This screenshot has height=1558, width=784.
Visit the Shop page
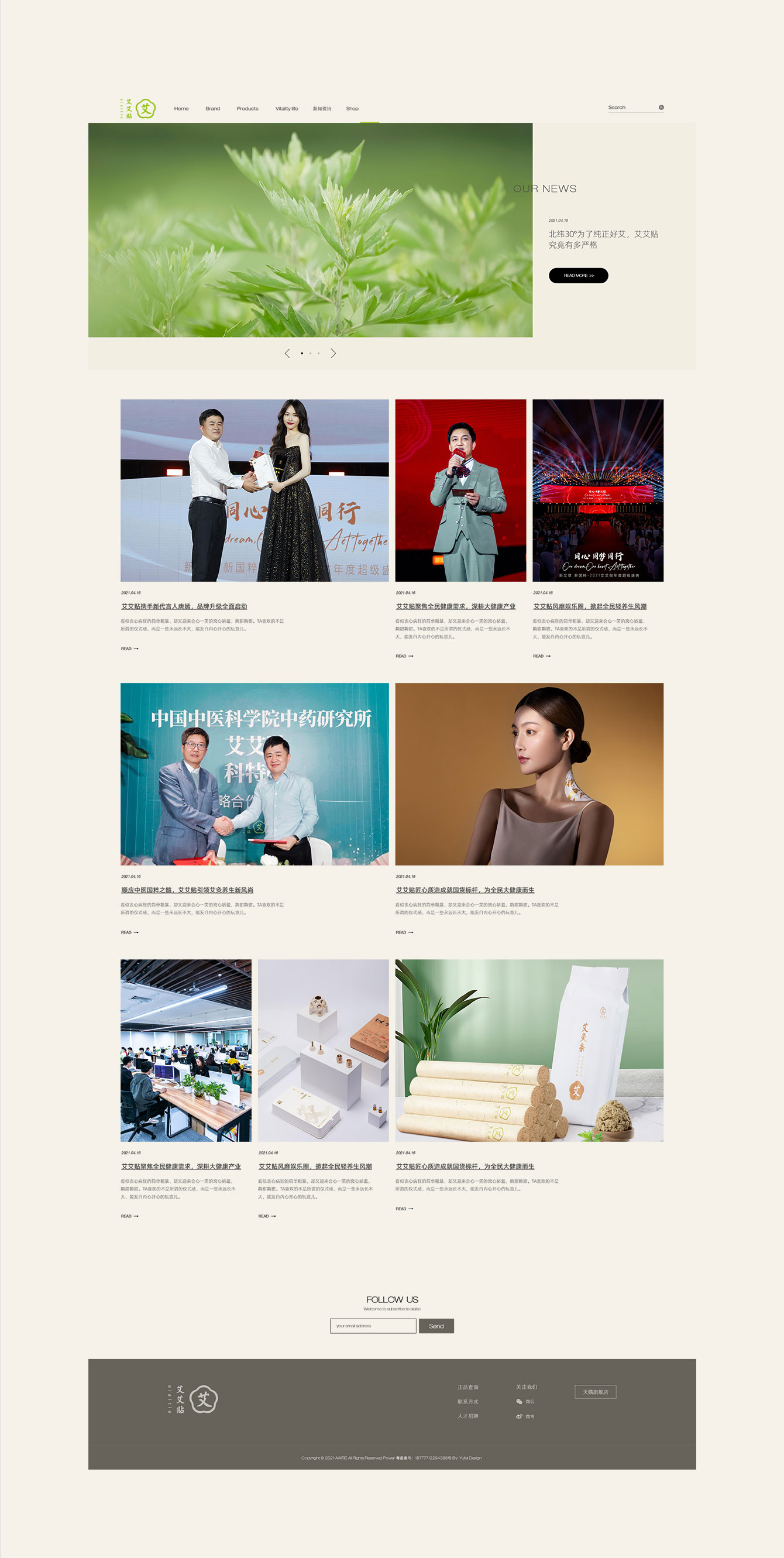(352, 109)
